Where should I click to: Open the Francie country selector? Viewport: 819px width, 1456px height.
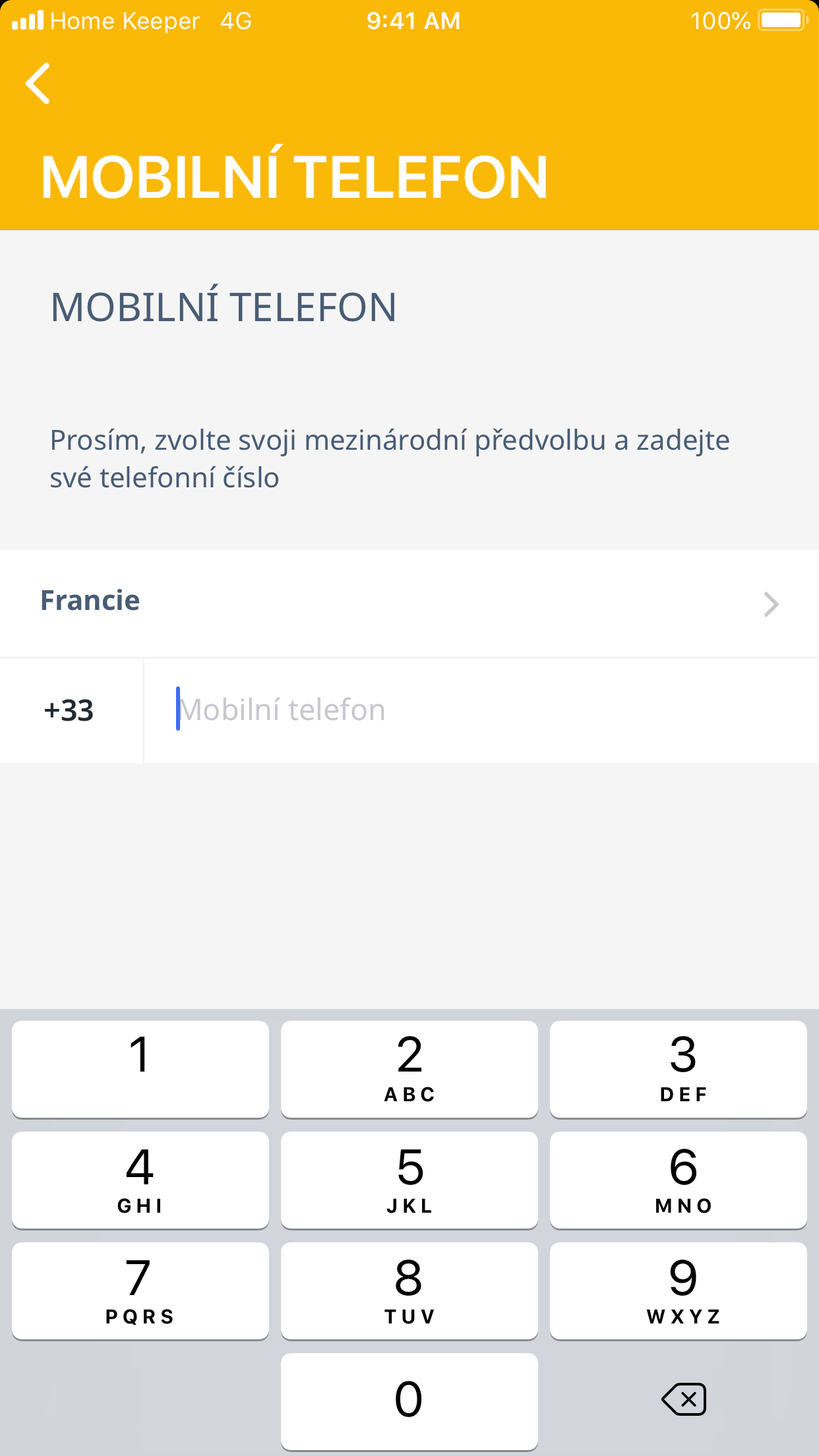[x=409, y=603]
